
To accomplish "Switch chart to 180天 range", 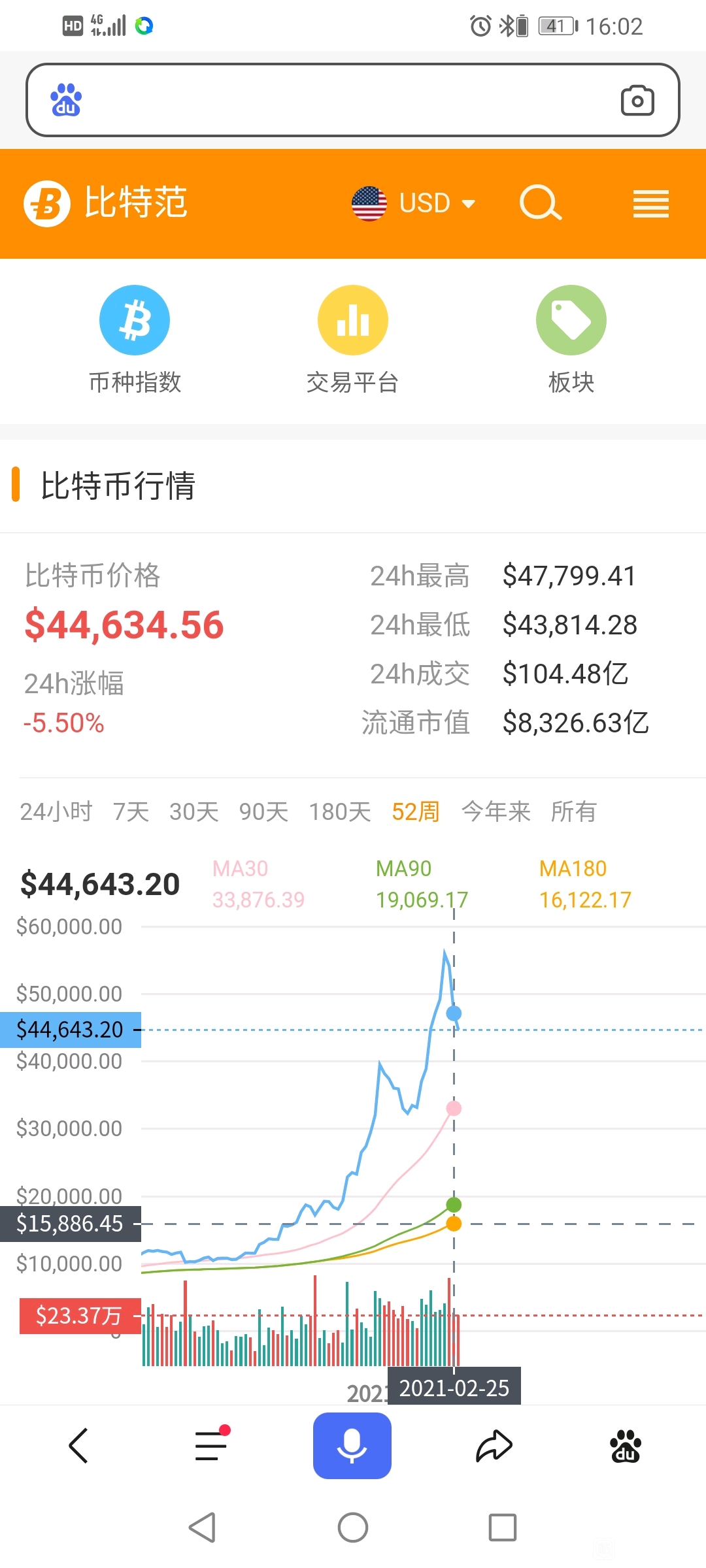I will 340,811.
